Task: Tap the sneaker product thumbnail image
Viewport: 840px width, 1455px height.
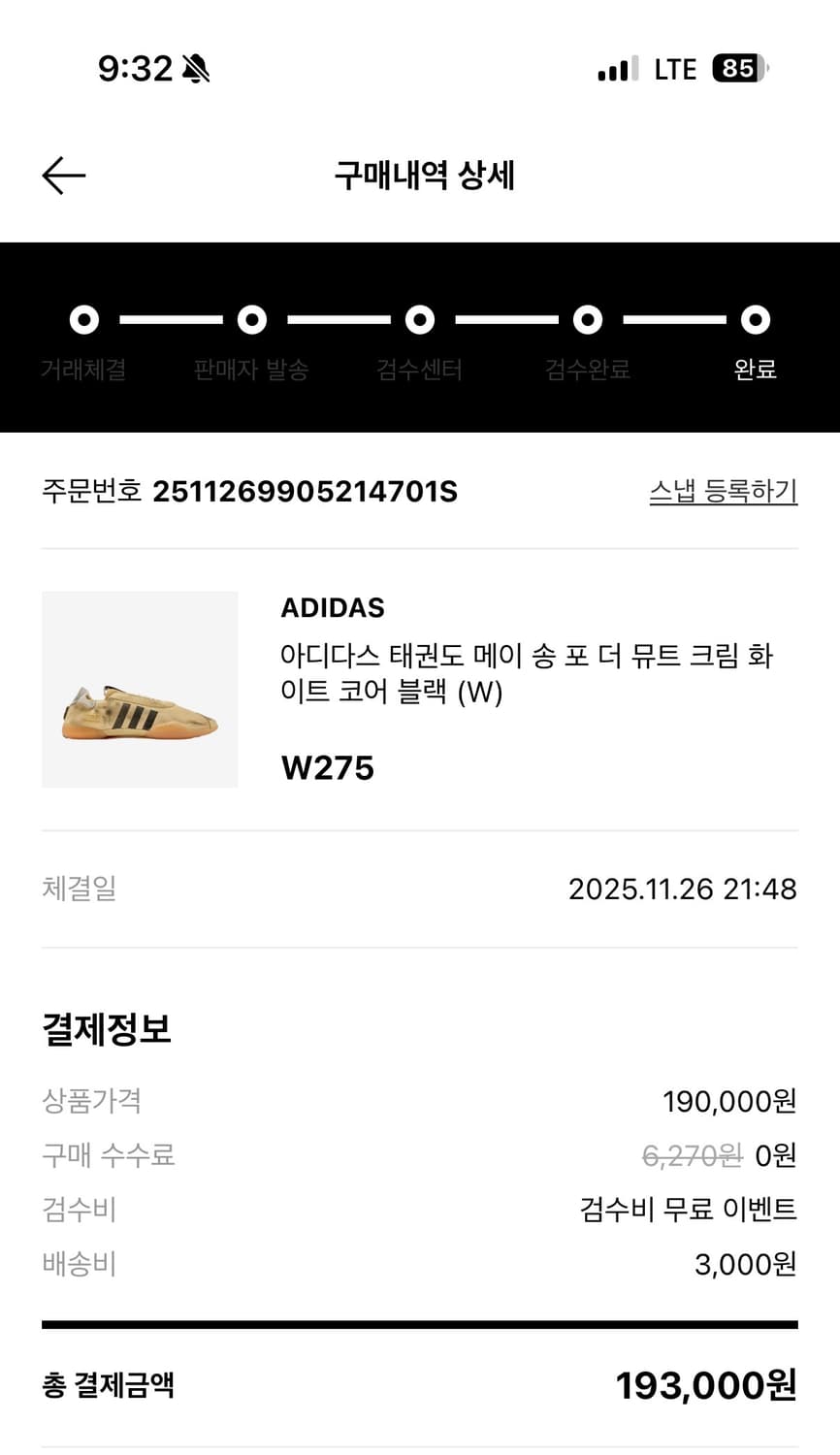Action: (139, 689)
